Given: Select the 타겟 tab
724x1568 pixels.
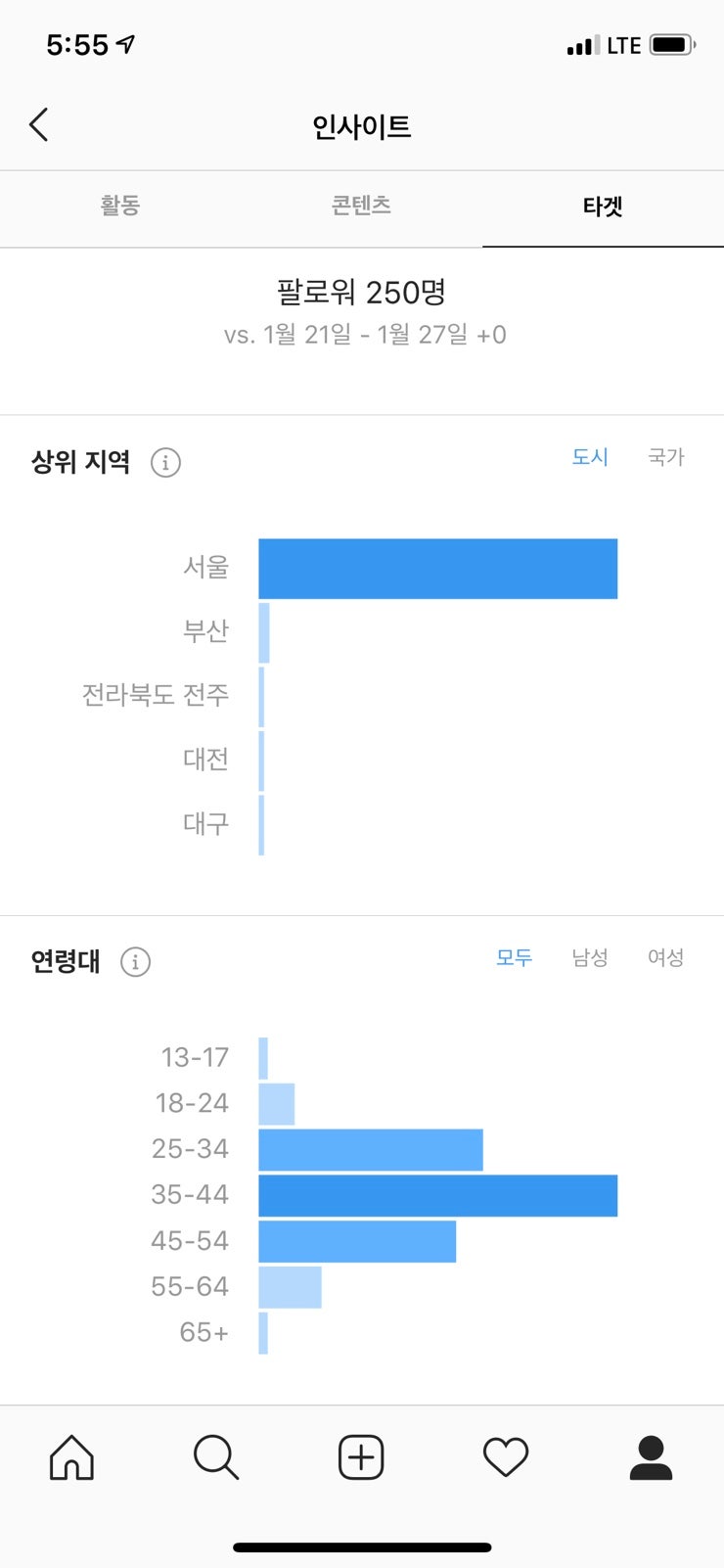Looking at the screenshot, I should coord(603,207).
